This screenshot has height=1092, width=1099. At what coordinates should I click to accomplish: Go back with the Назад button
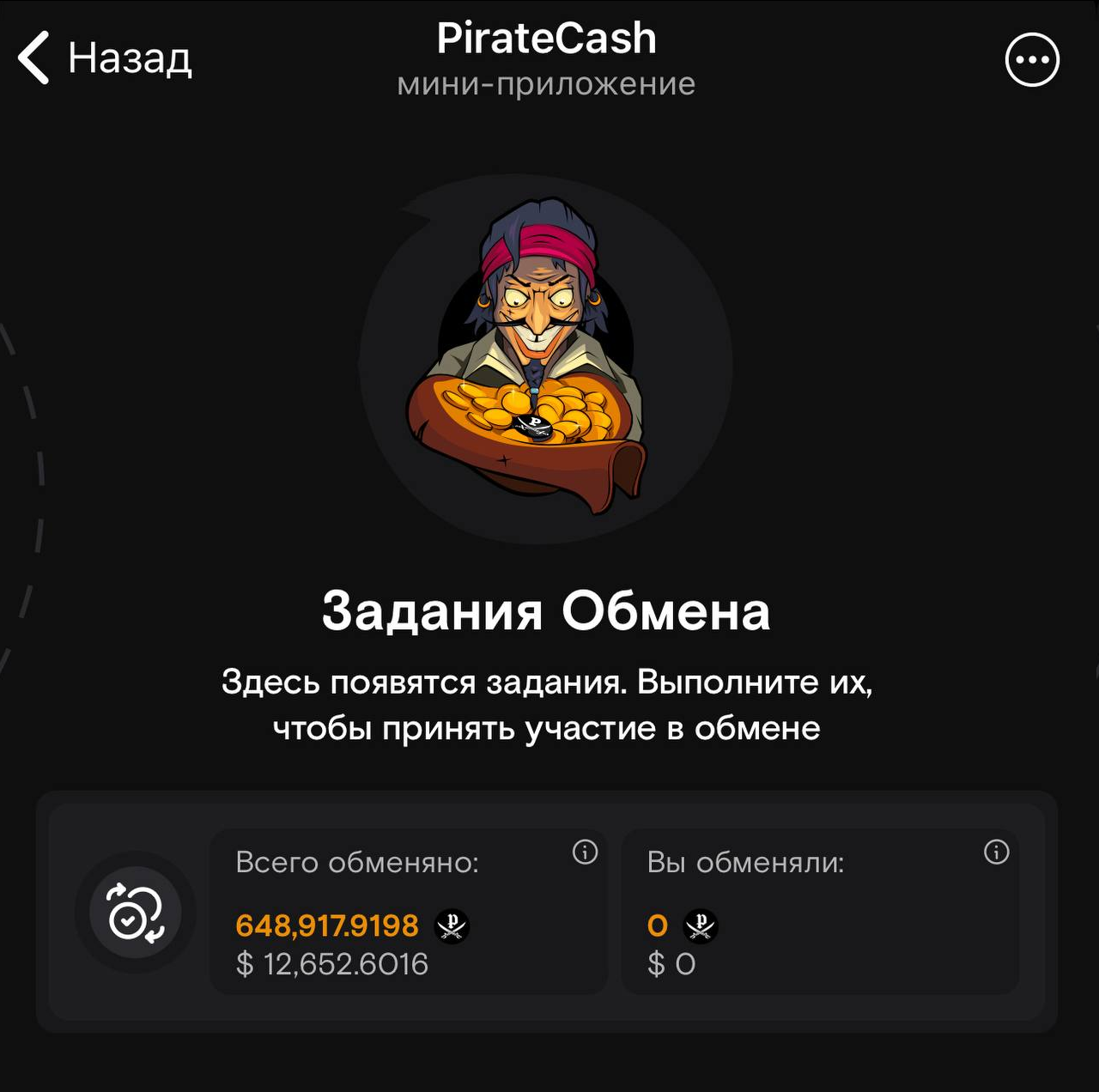103,58
